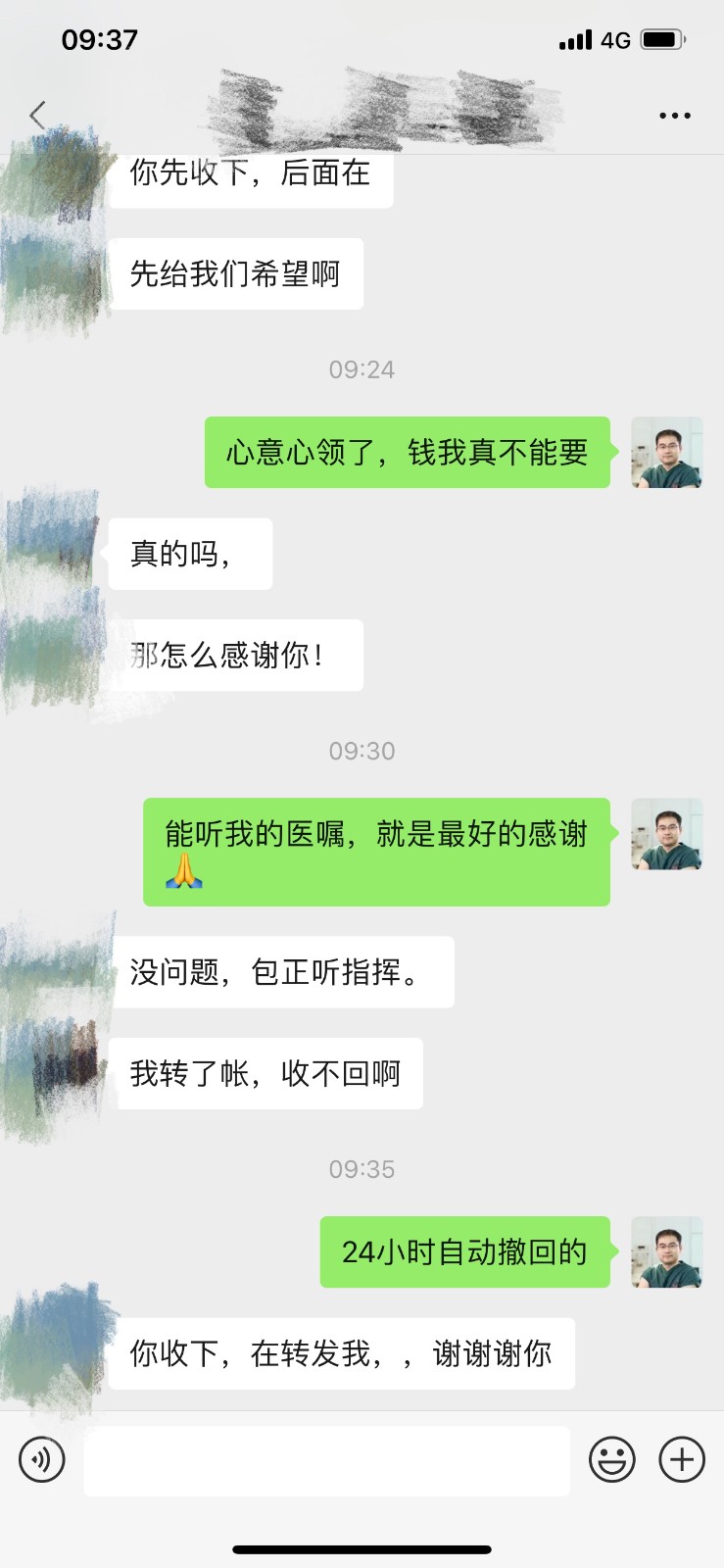Open the emoji sticker panel
Viewport: 724px width, 1568px height.
click(x=612, y=1460)
